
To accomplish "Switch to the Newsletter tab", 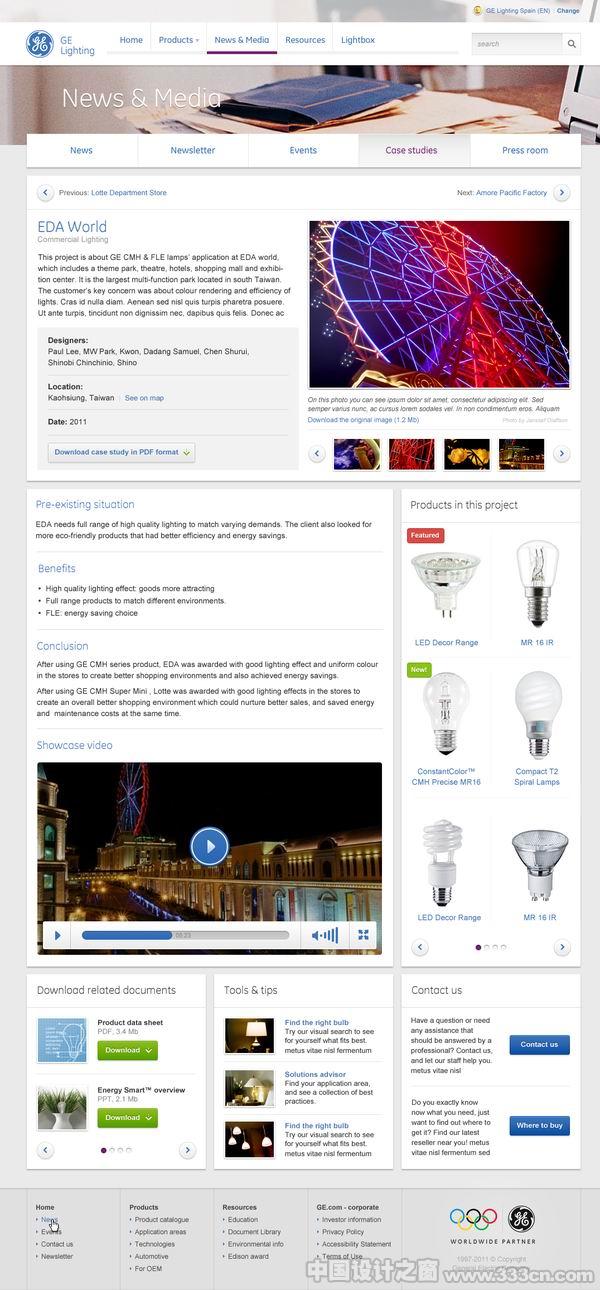I will [193, 150].
